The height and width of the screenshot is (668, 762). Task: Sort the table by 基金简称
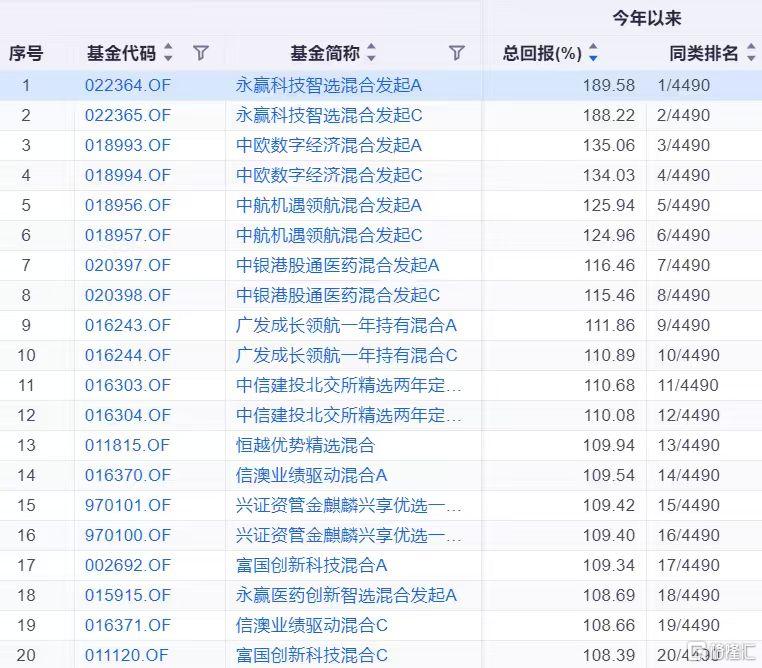coord(371,53)
